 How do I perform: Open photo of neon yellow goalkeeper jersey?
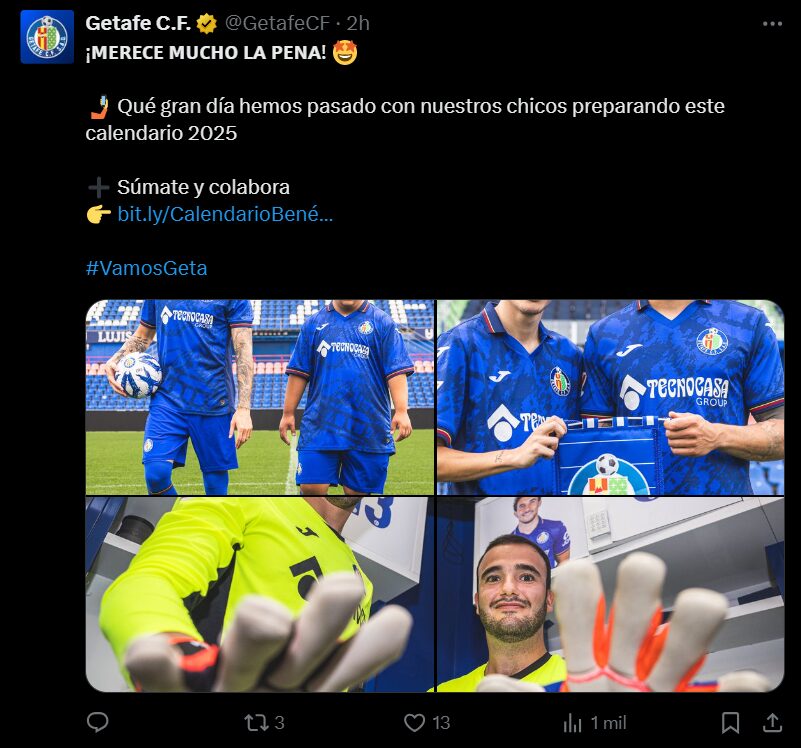[x=260, y=595]
